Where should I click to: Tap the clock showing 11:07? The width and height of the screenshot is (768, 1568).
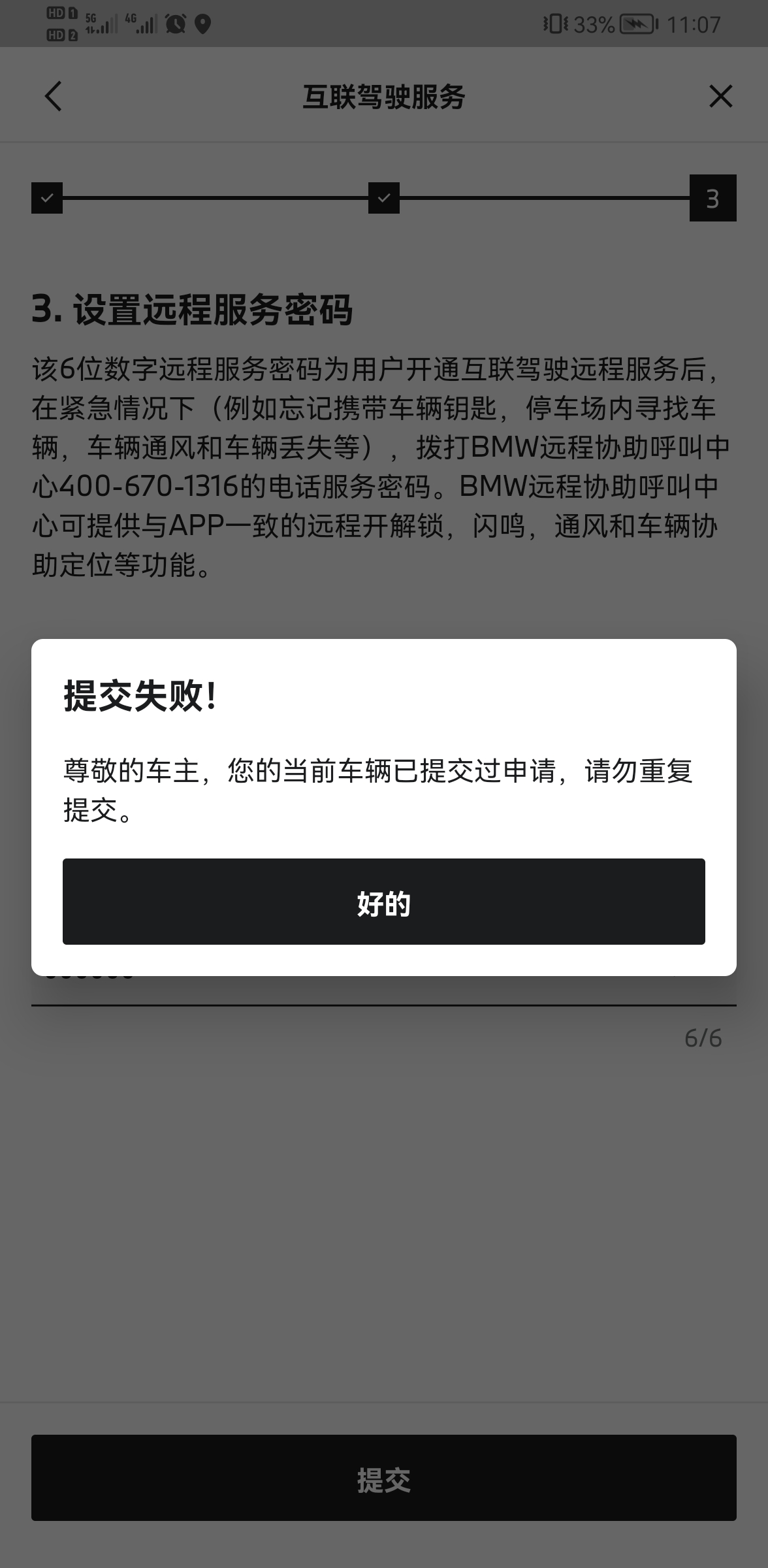[x=694, y=24]
